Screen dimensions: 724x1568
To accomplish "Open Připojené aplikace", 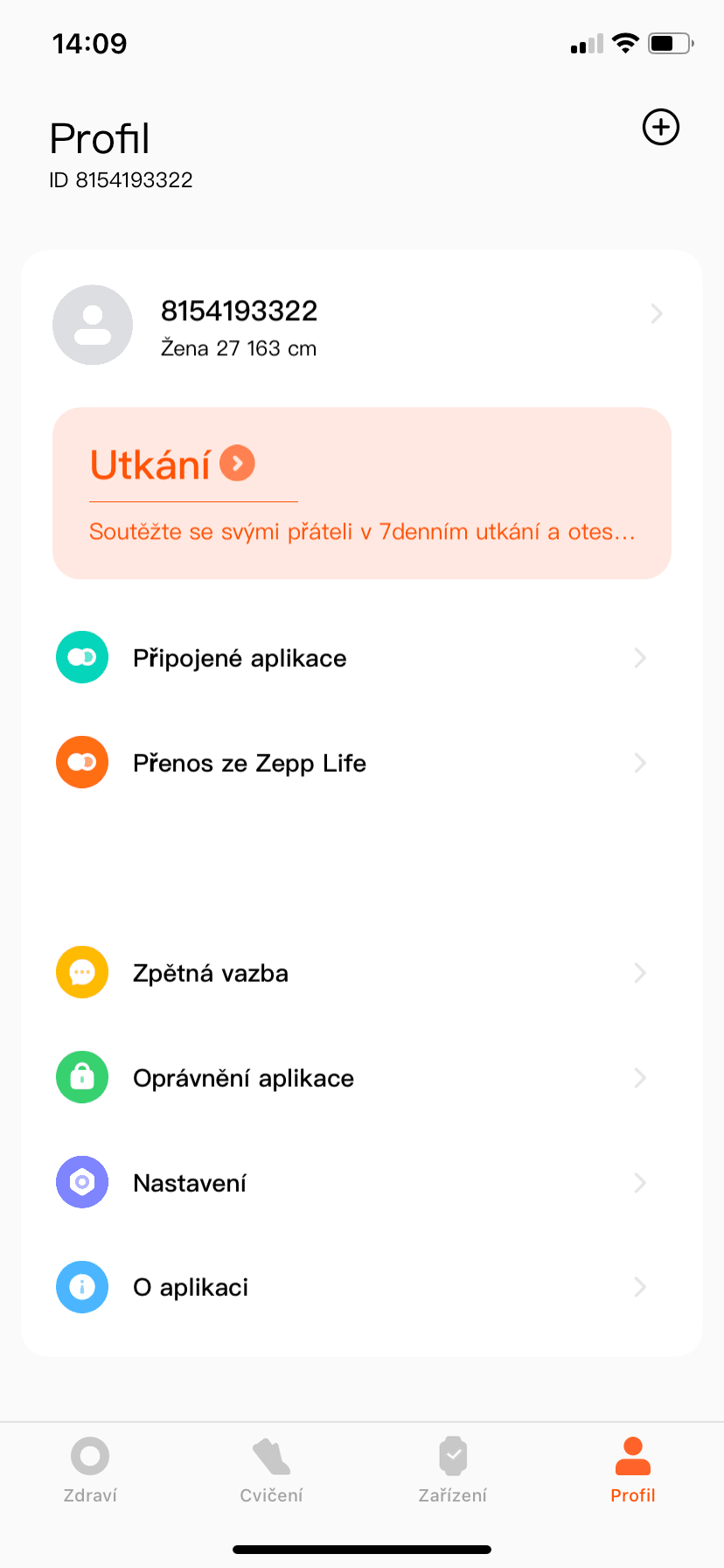I will (360, 658).
